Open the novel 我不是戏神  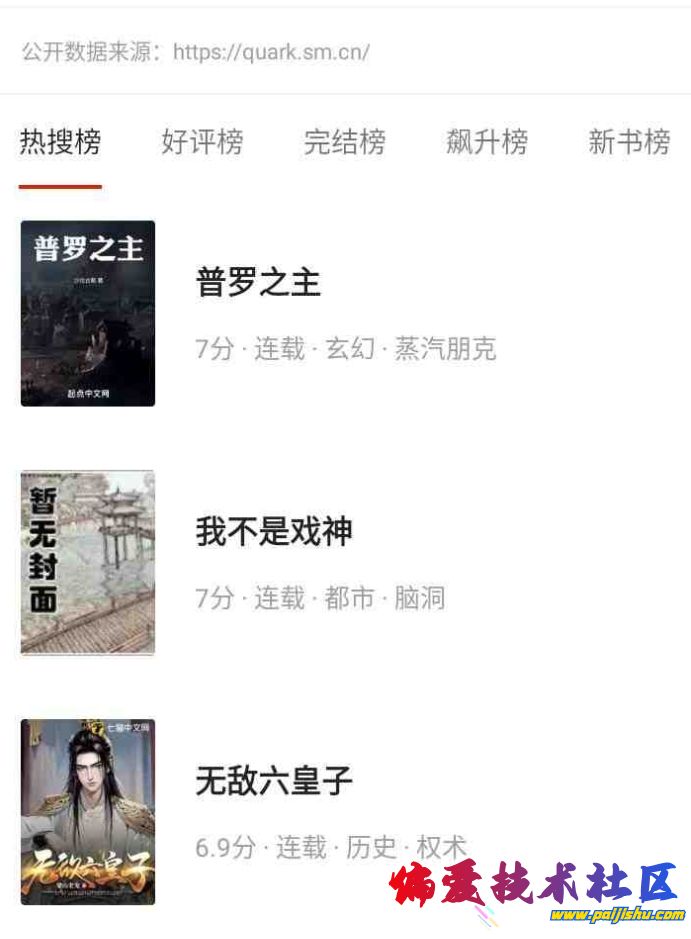click(273, 531)
